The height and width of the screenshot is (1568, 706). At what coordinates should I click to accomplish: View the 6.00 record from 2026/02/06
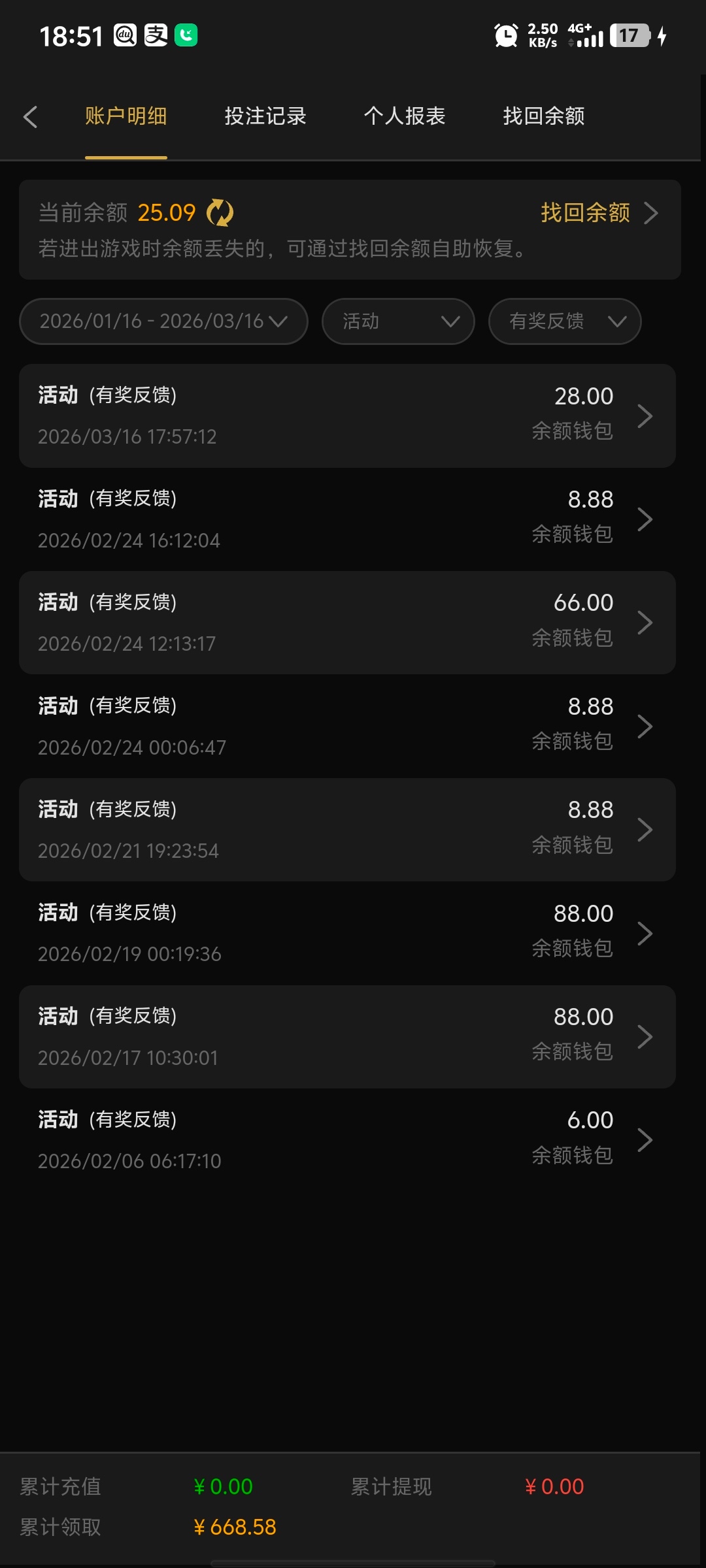[x=347, y=1140]
